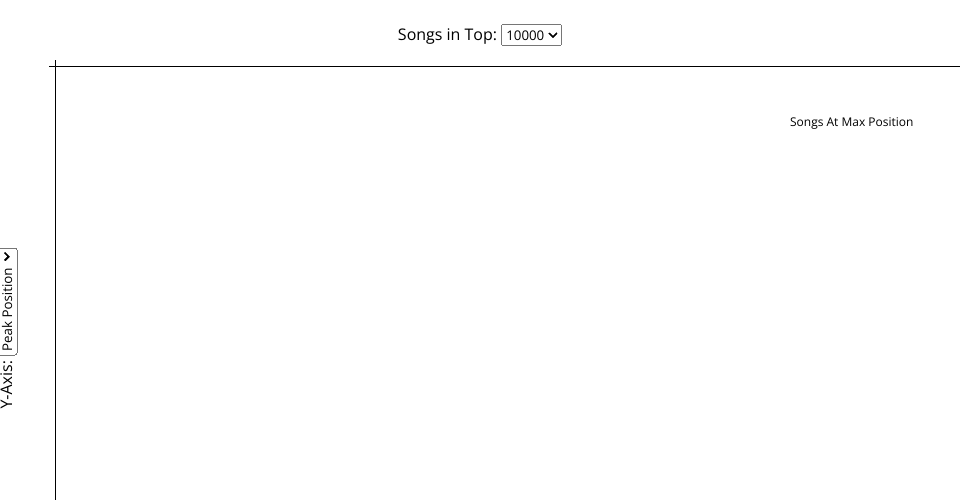Viewport: 960px width, 500px height.
Task: Open the Songs in Top dropdown
Action: click(532, 35)
